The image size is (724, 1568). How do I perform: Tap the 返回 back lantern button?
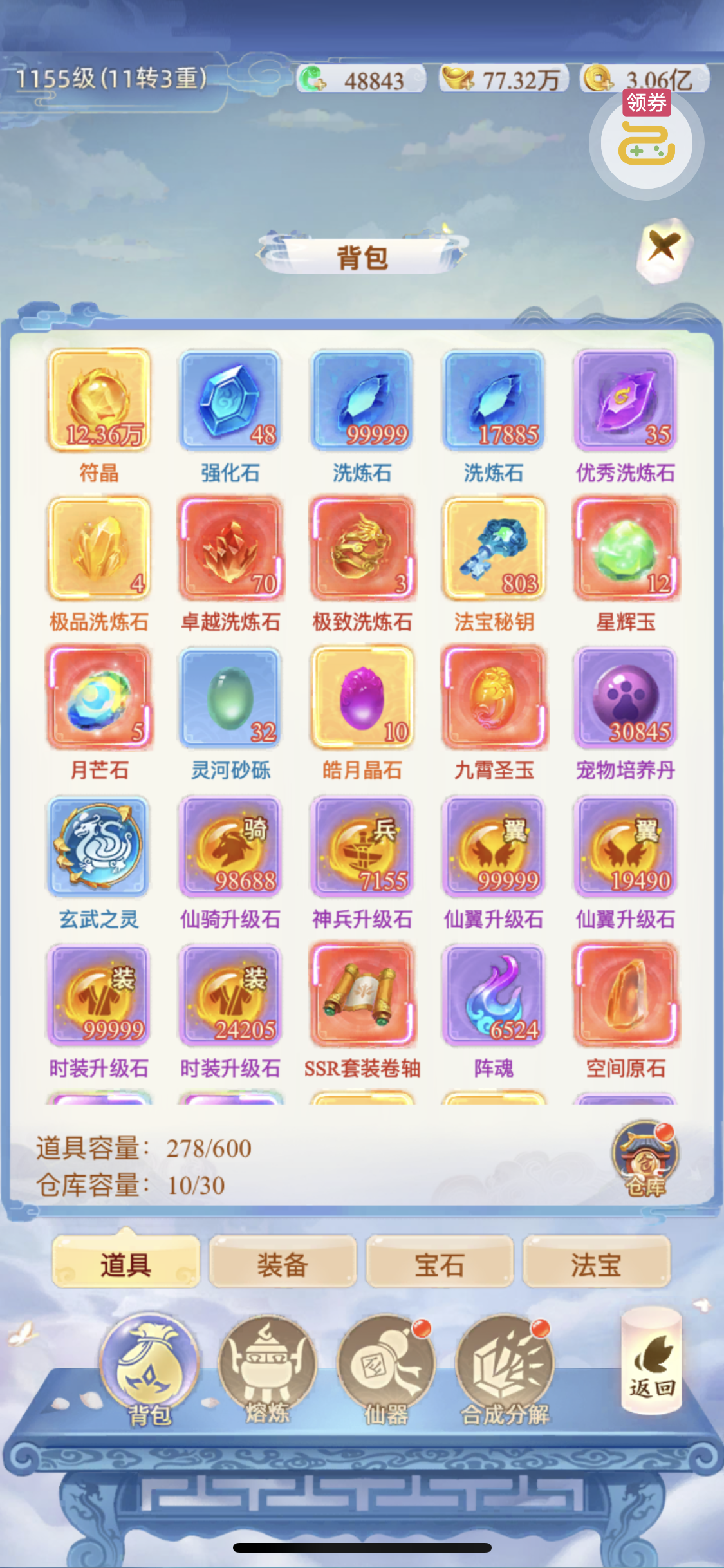pos(651,1362)
